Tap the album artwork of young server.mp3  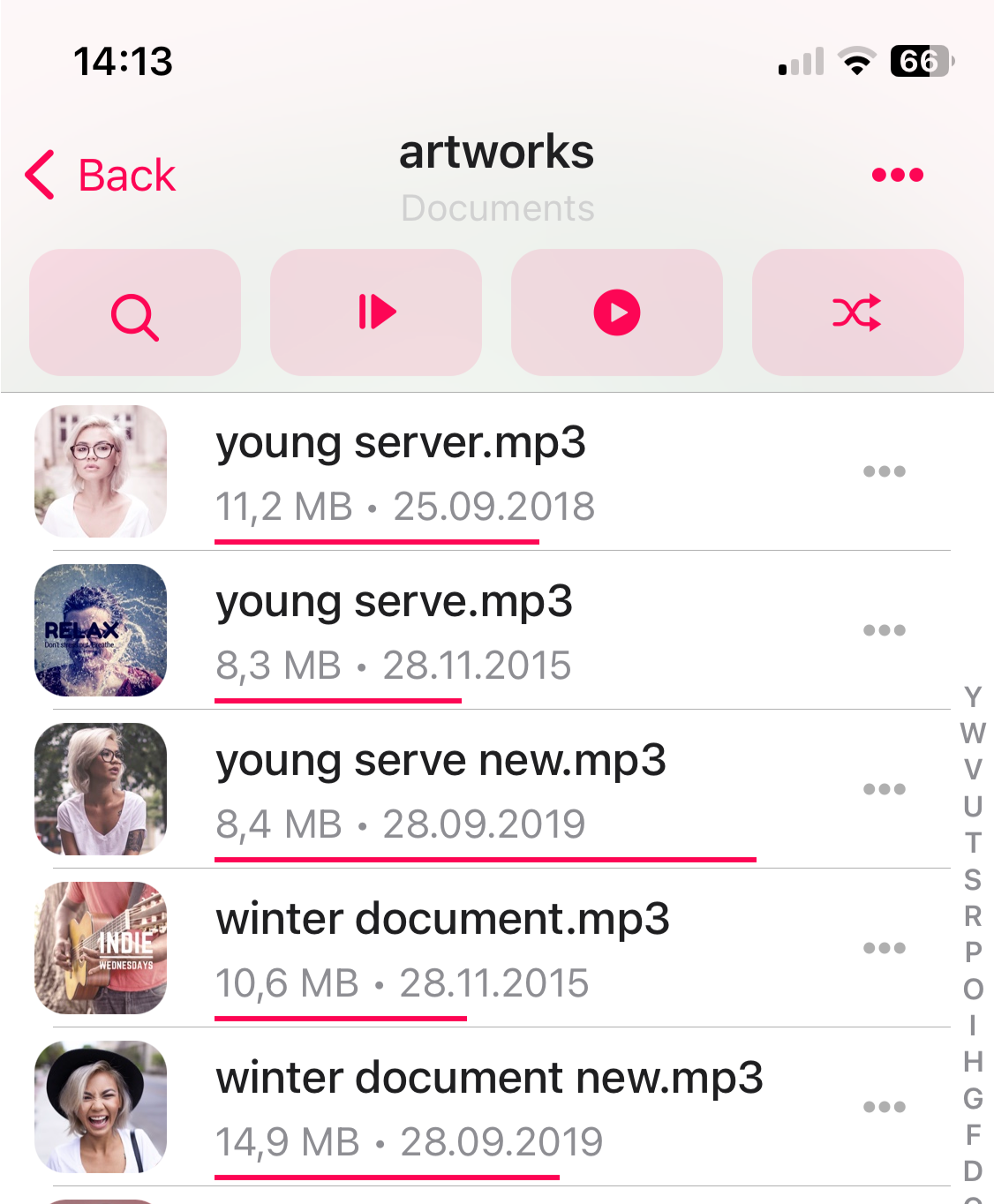click(x=101, y=470)
